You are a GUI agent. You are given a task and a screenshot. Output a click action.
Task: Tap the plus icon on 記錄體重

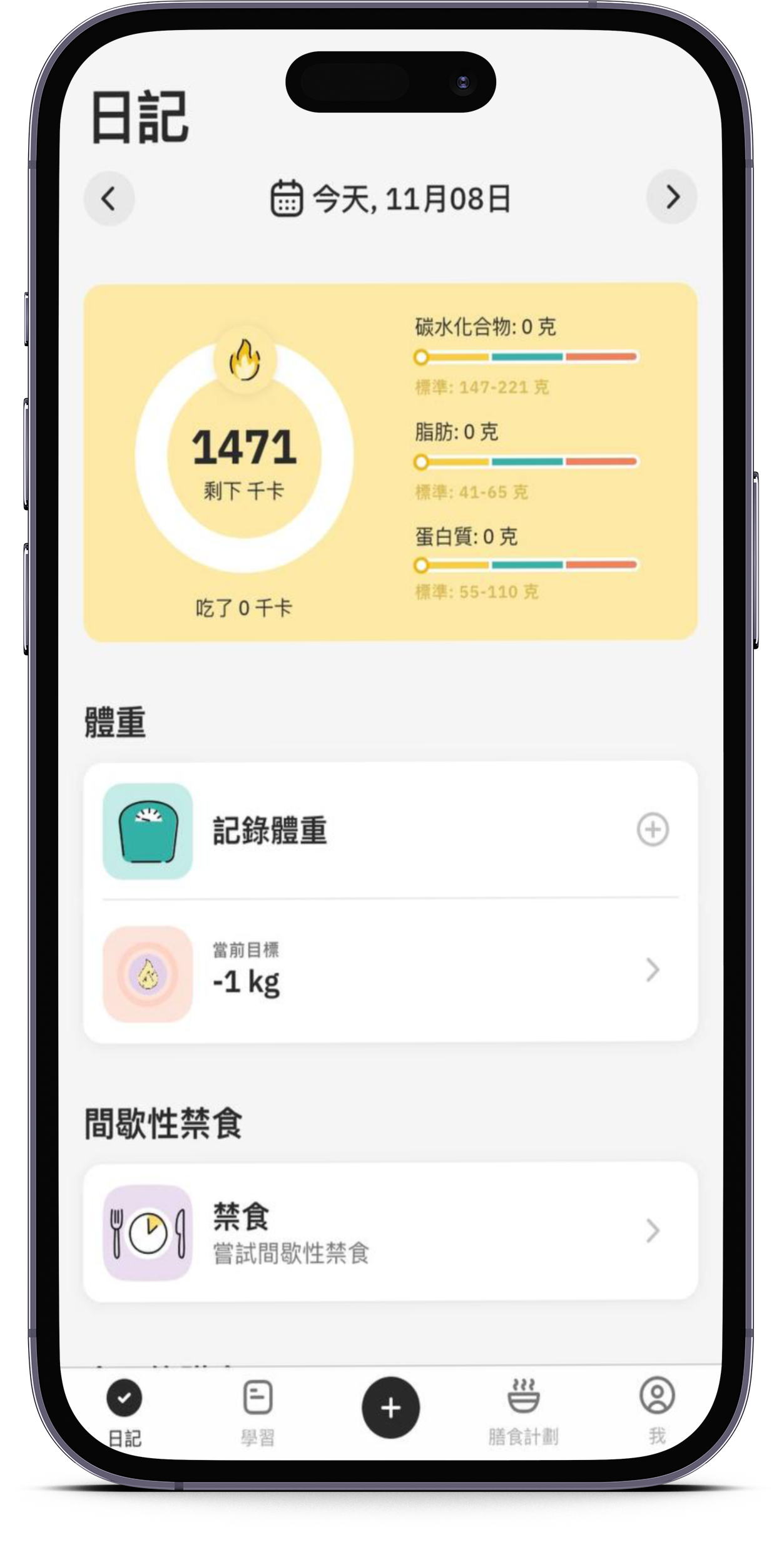pyautogui.click(x=653, y=830)
